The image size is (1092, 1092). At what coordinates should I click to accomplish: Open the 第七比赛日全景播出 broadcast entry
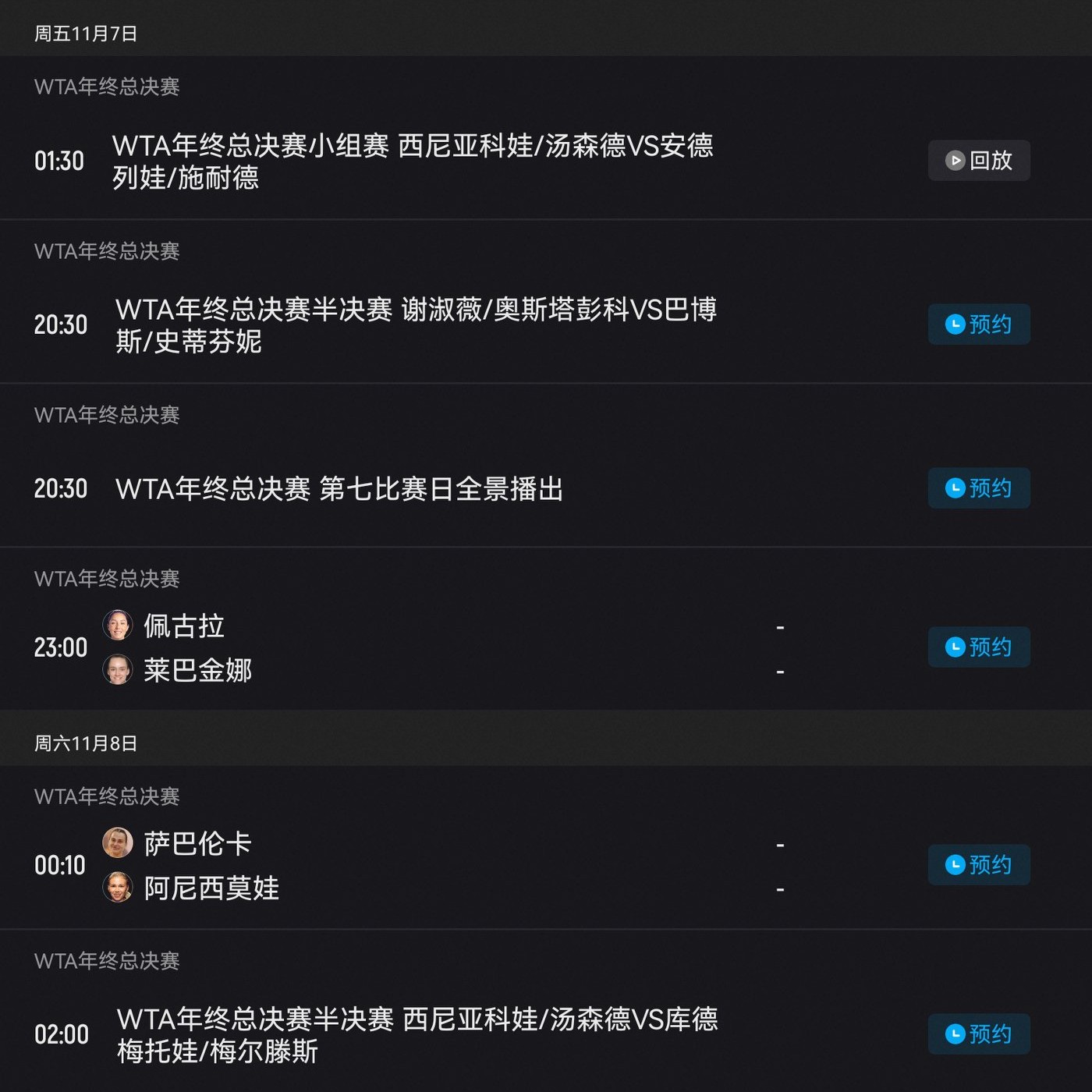339,489
